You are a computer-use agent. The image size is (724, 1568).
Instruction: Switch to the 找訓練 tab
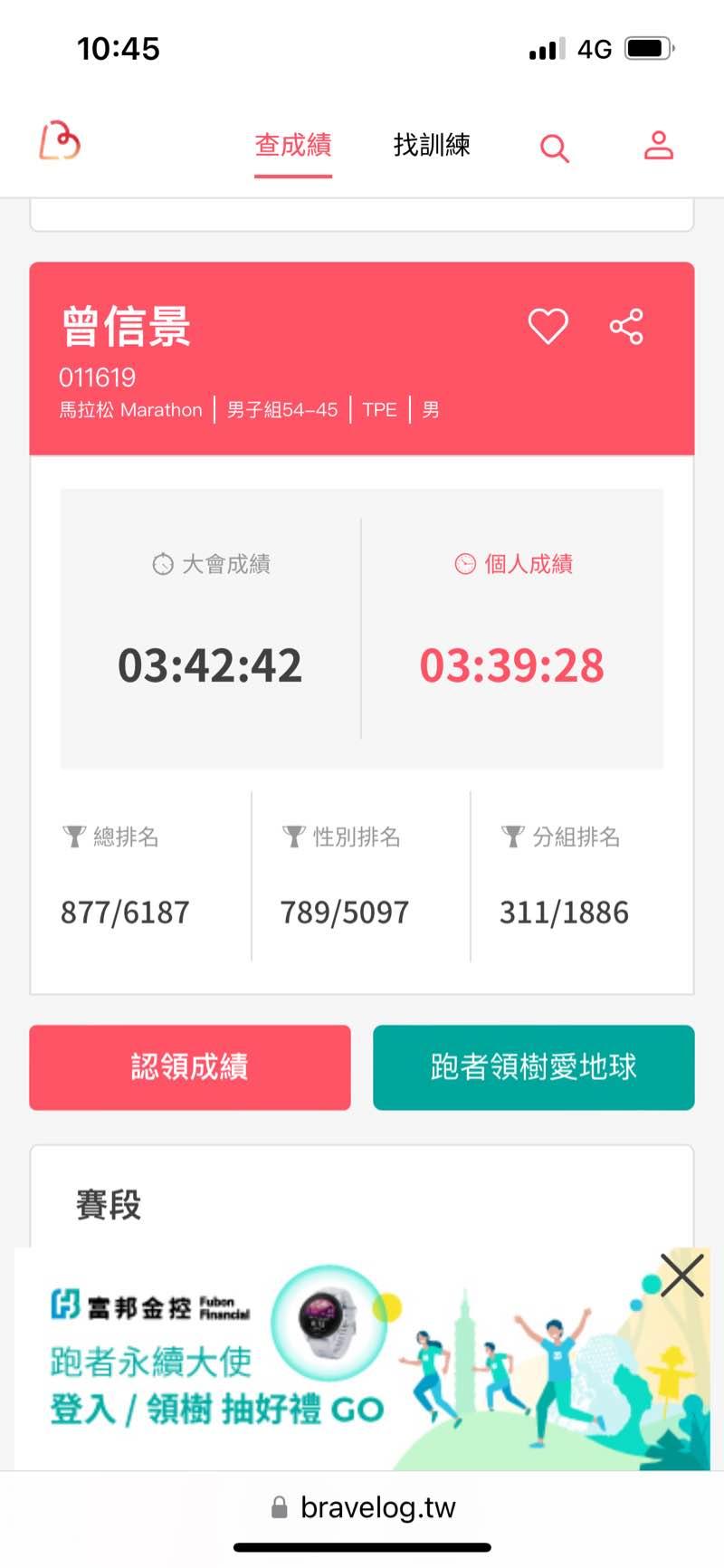432,145
